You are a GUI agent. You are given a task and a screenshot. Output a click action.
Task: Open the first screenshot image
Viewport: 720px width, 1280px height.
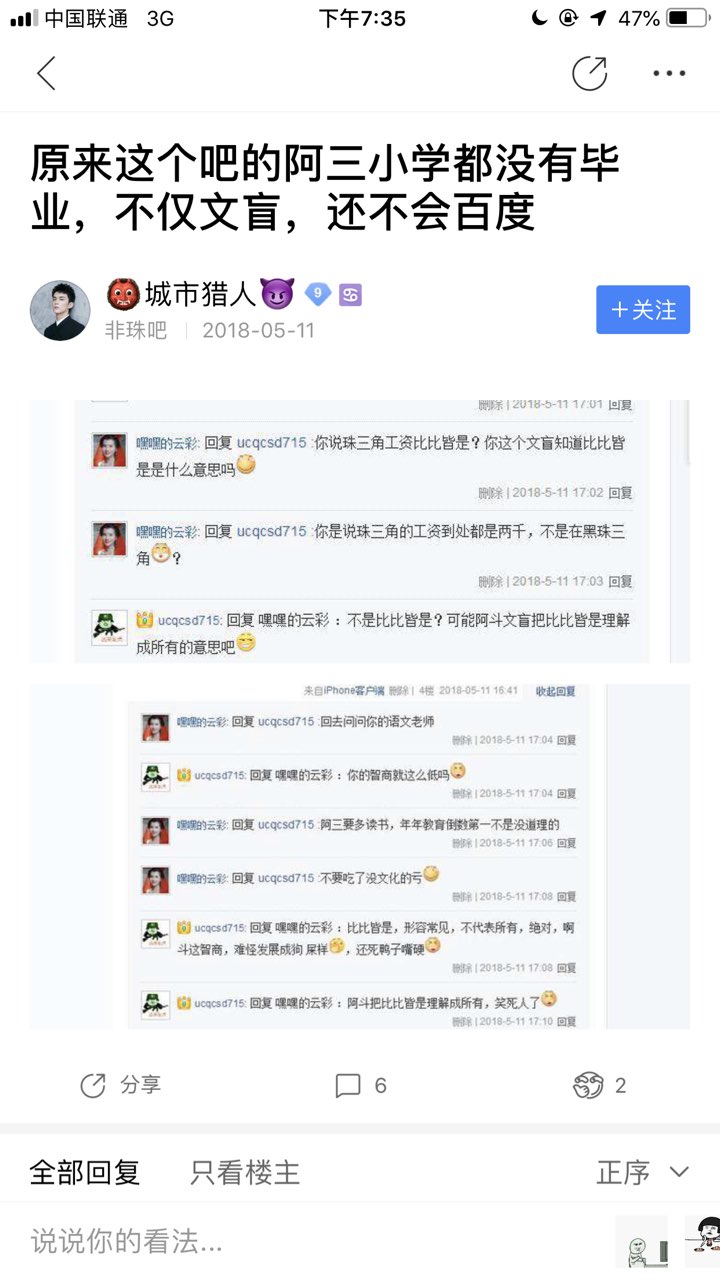click(x=359, y=531)
